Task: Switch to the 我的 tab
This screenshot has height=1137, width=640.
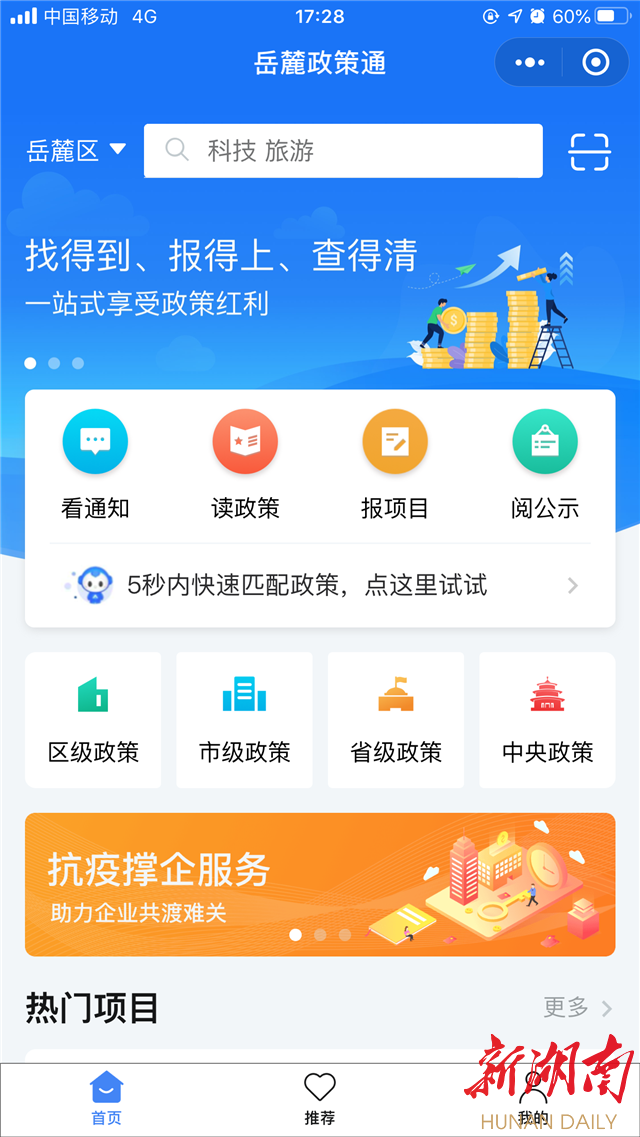Action: [533, 1099]
